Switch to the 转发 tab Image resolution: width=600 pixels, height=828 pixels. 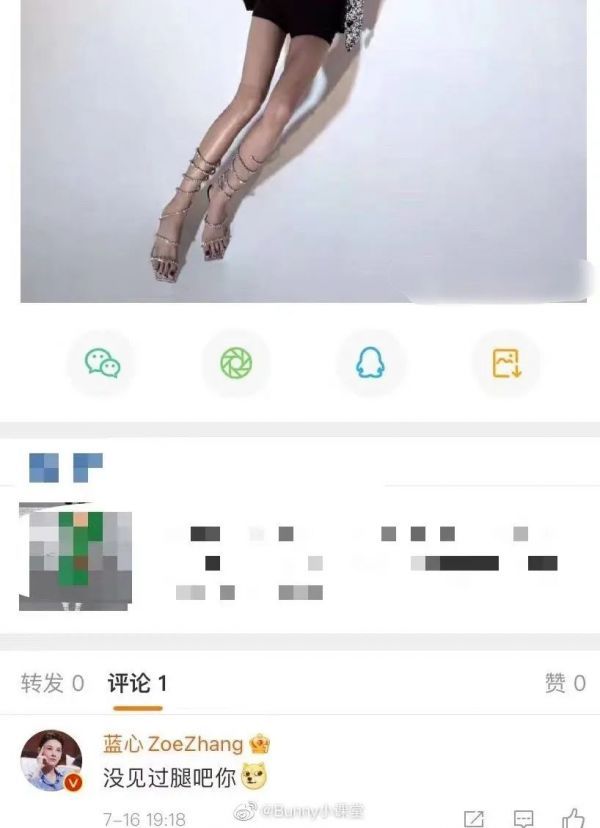tap(53, 684)
